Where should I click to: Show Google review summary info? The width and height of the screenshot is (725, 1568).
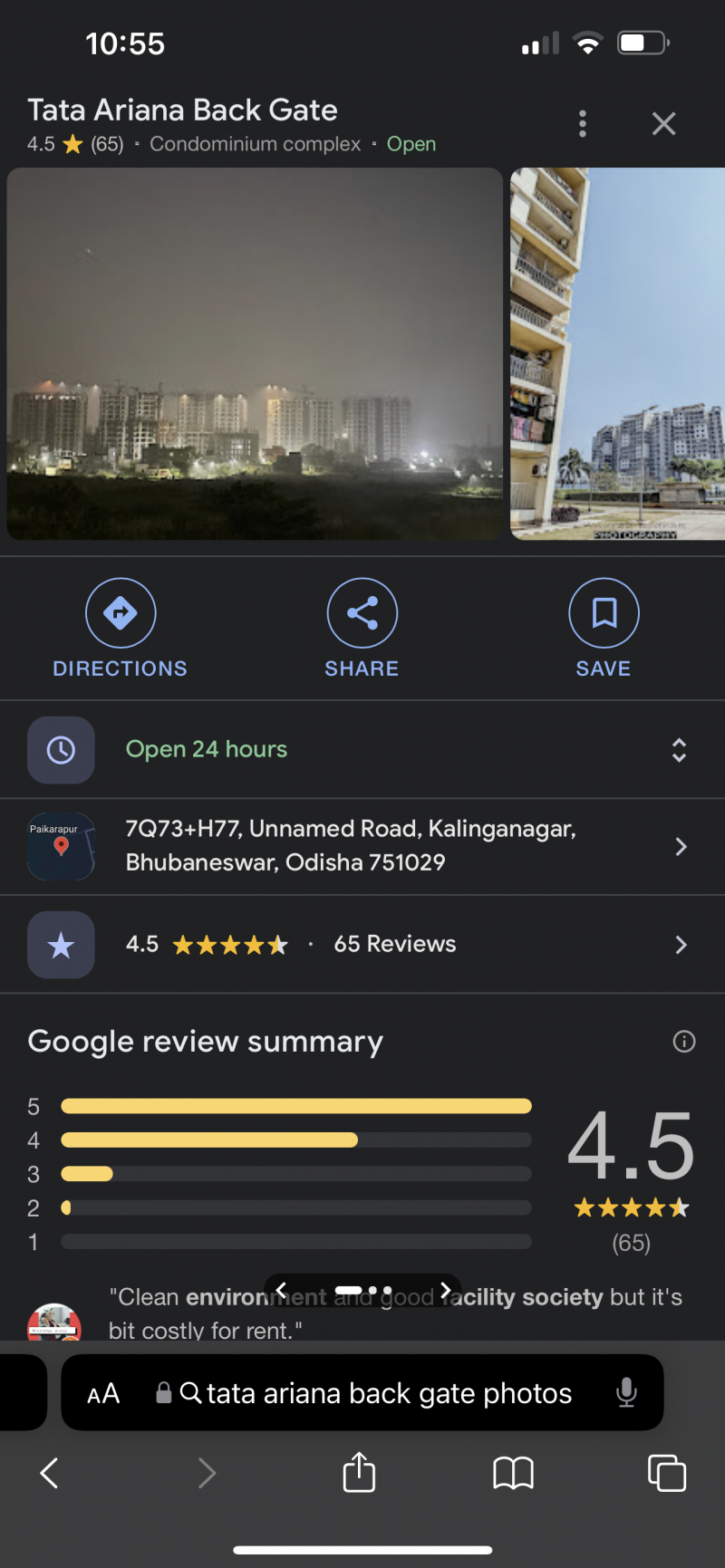684,1042
